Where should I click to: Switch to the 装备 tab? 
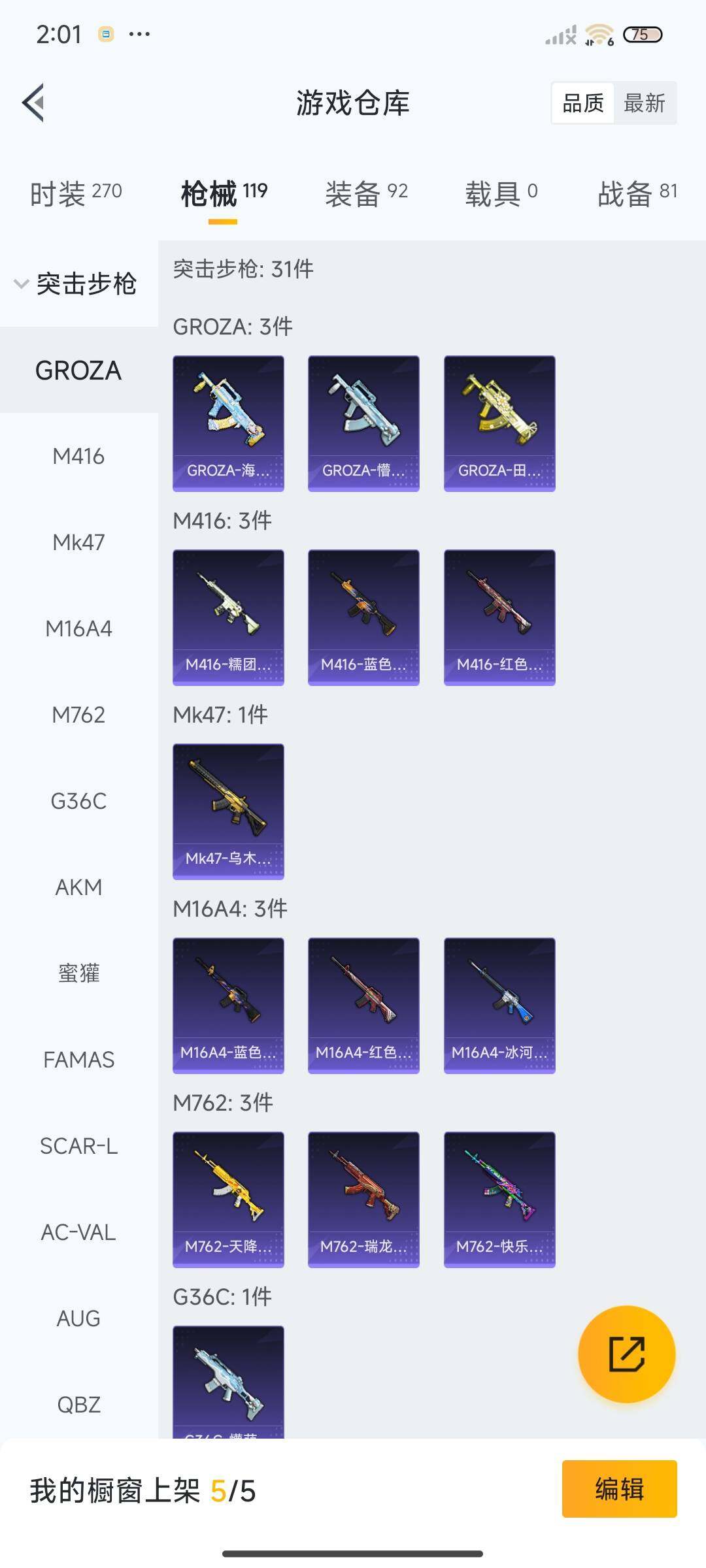pos(366,193)
